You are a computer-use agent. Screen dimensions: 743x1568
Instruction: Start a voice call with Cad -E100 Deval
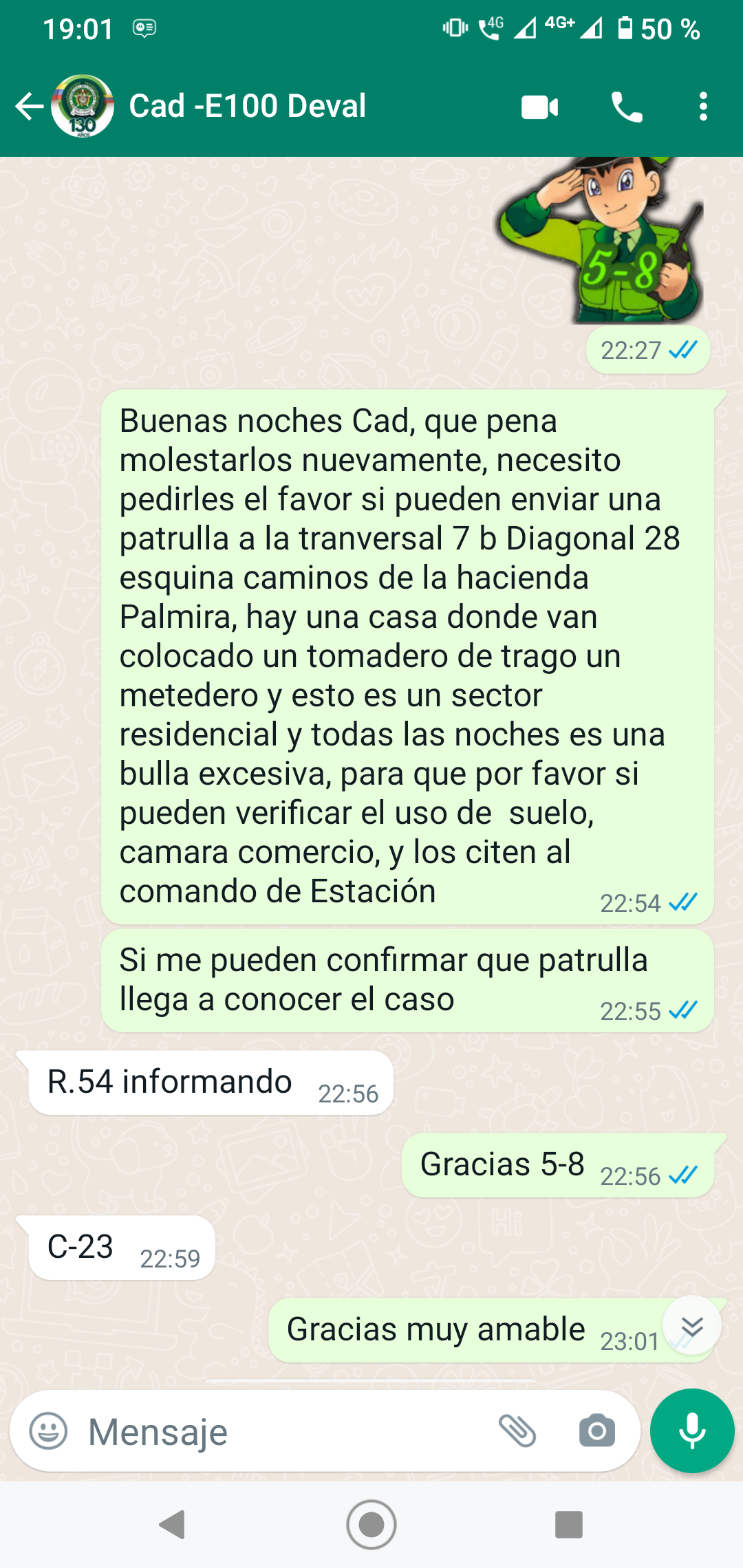point(627,107)
